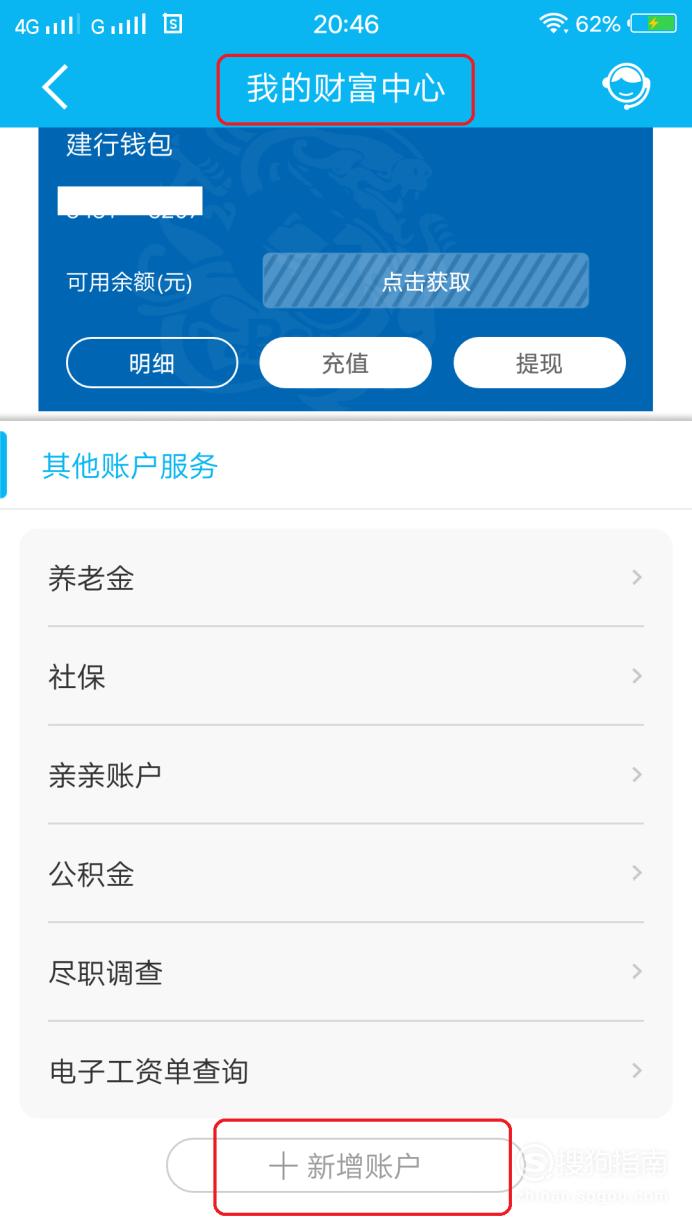
Task: Tap the 提现 button
Action: tap(539, 363)
